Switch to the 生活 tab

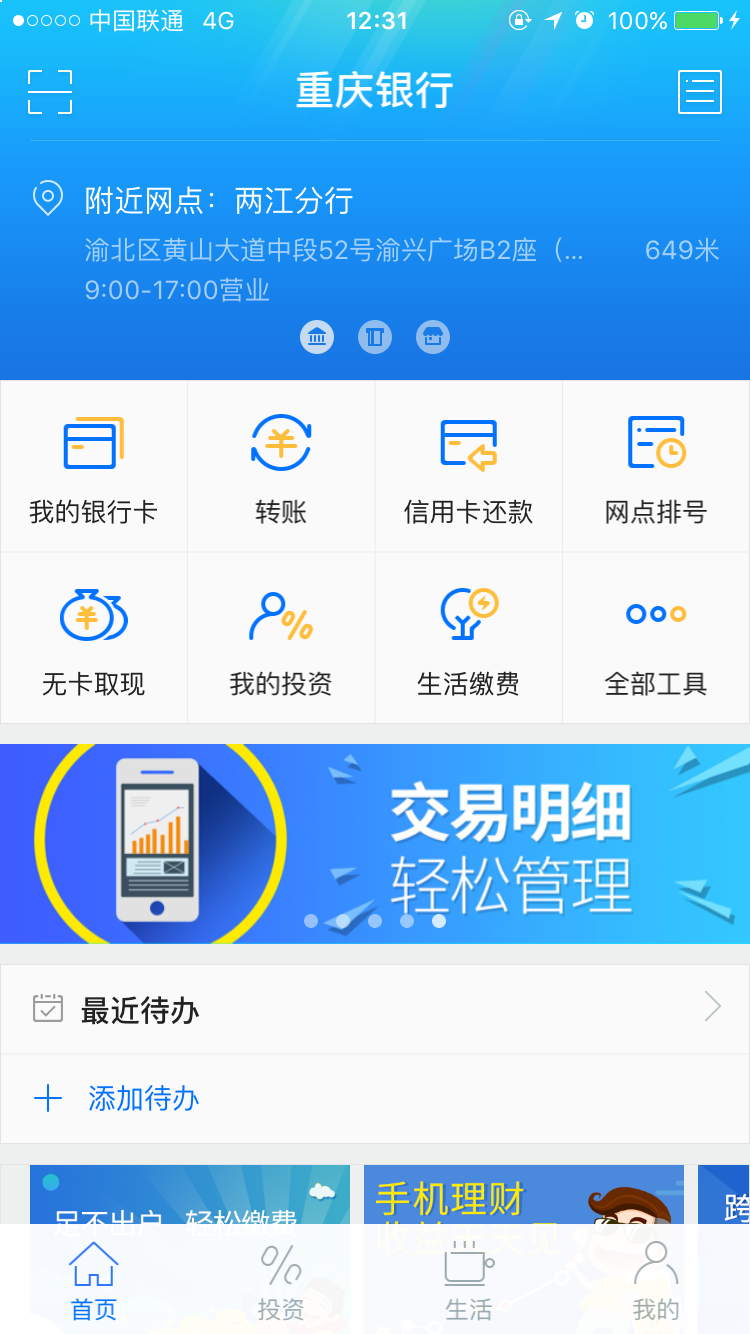(468, 1280)
